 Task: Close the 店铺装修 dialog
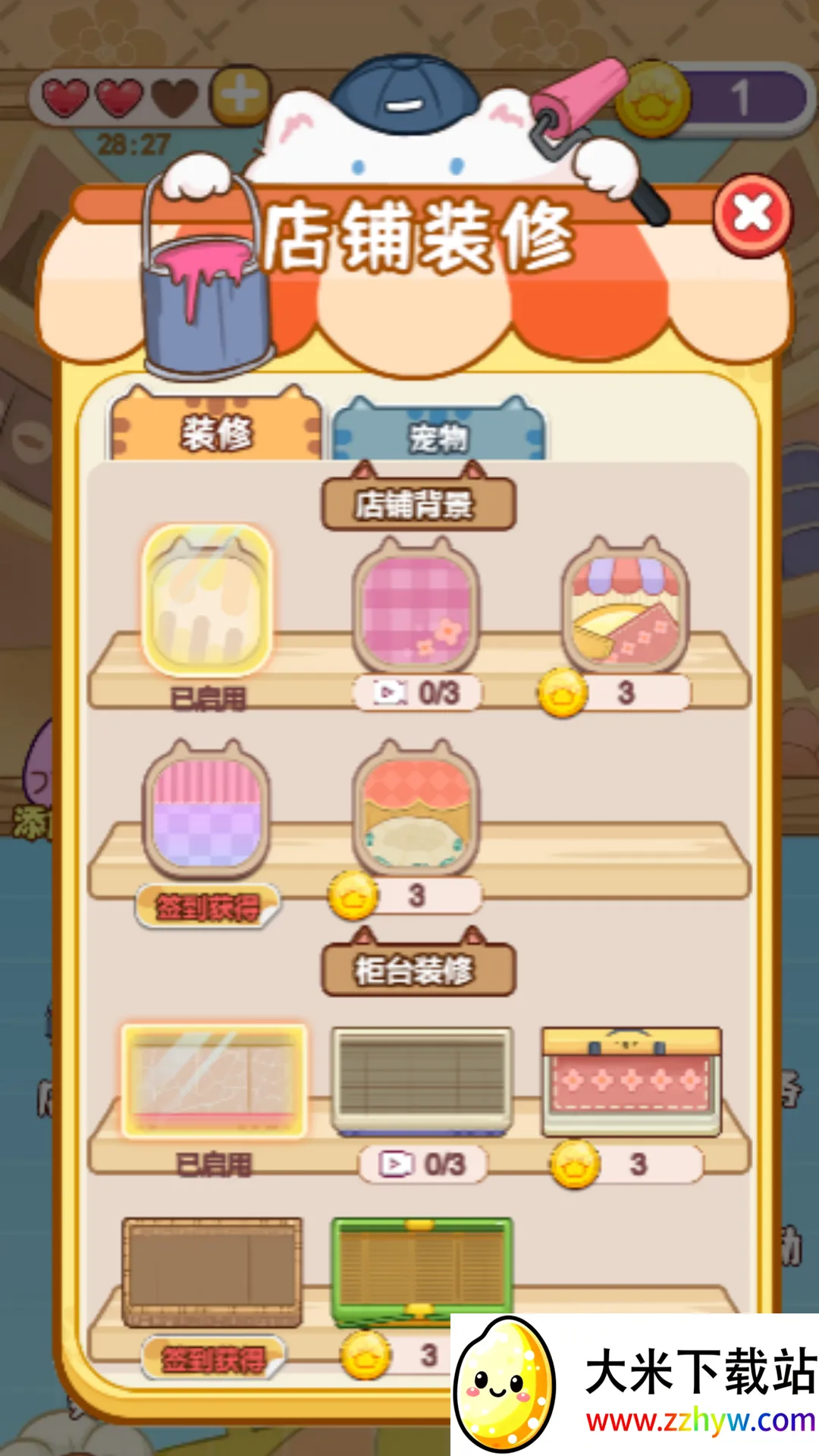point(752,215)
